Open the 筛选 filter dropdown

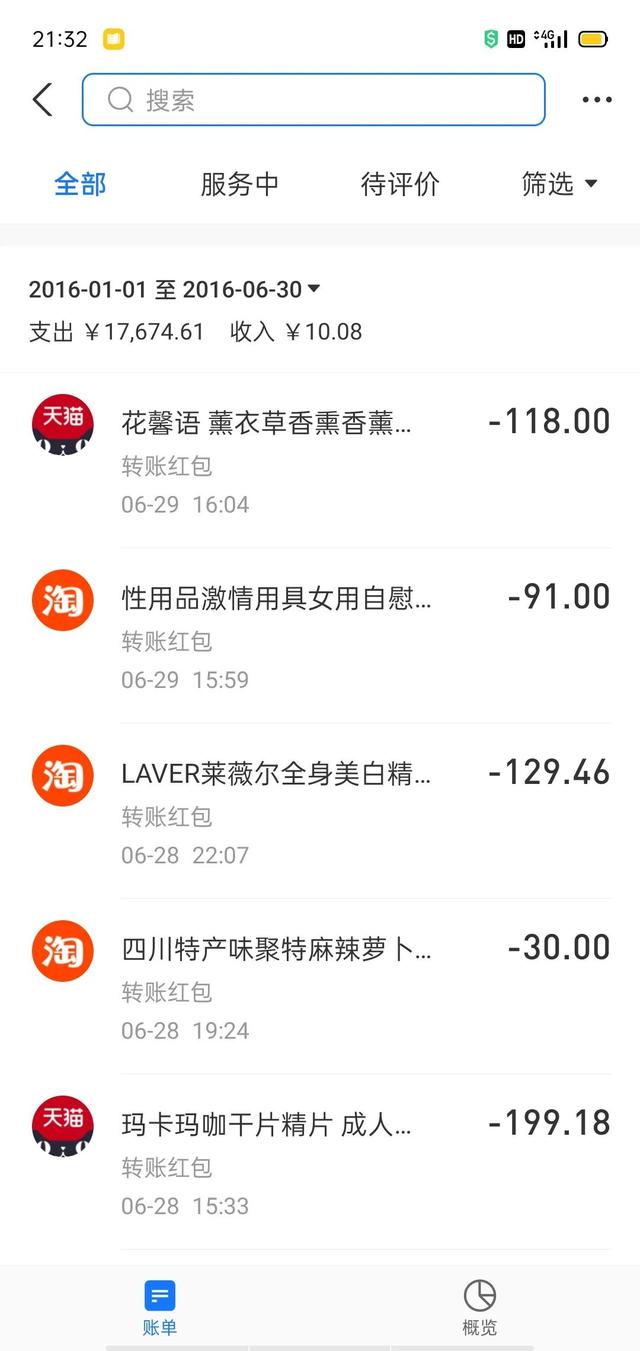coord(559,184)
